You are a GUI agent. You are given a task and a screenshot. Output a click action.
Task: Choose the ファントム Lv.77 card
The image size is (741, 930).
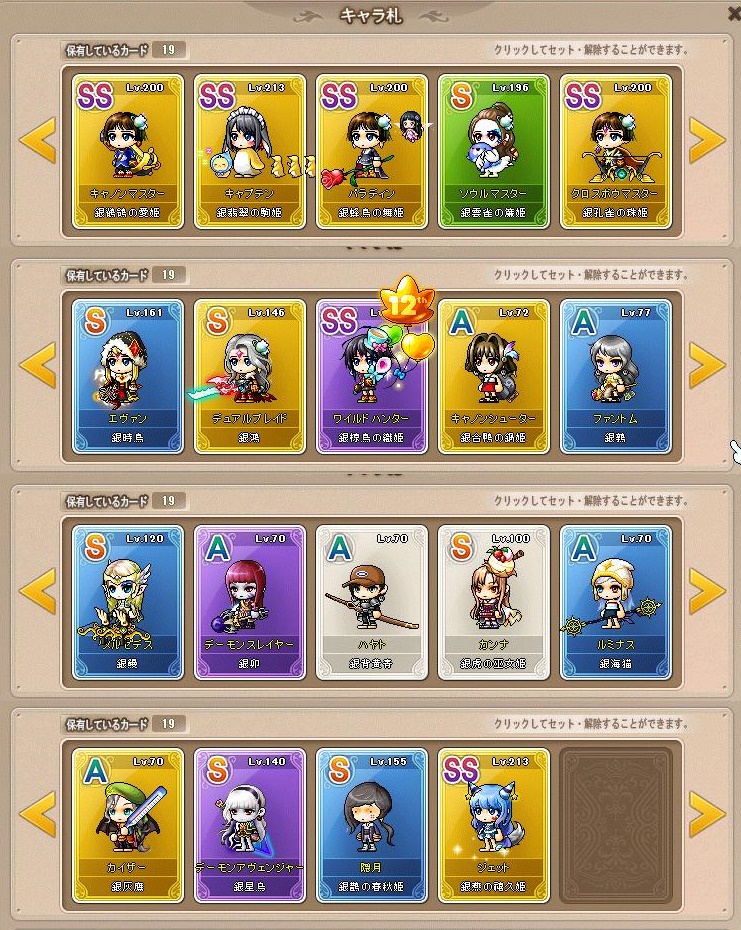point(616,376)
